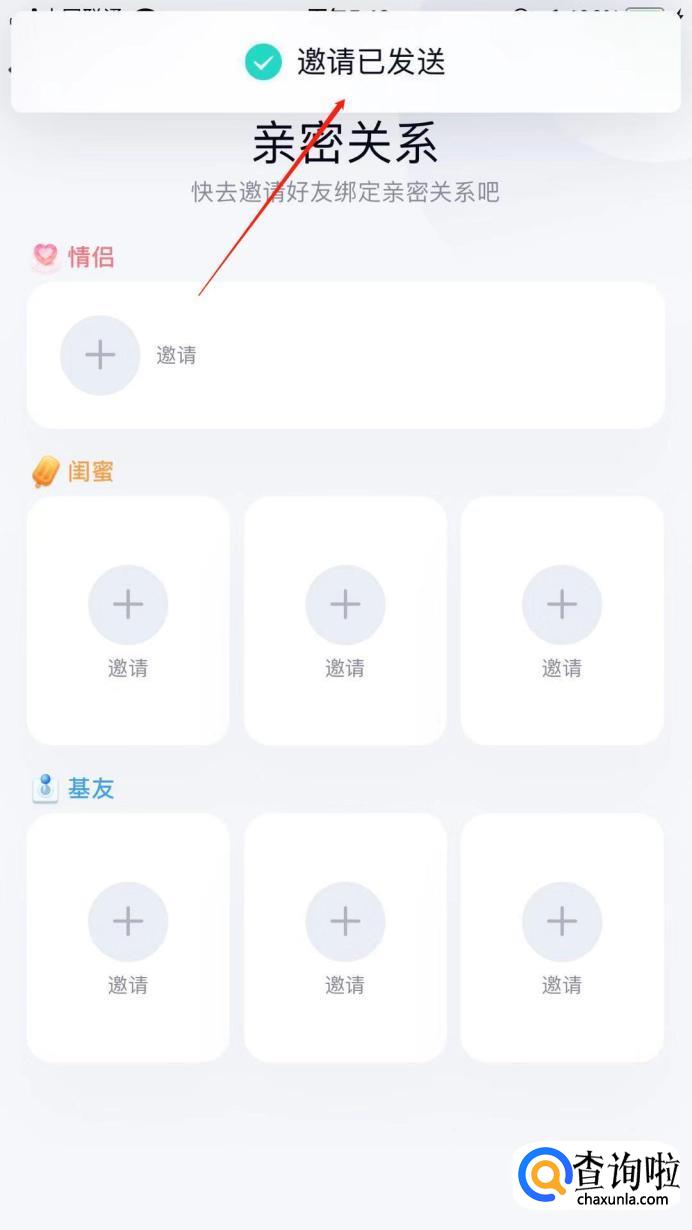The image size is (692, 1230).
Task: Tap the first 邀请 card under 基友
Action: pos(128,937)
